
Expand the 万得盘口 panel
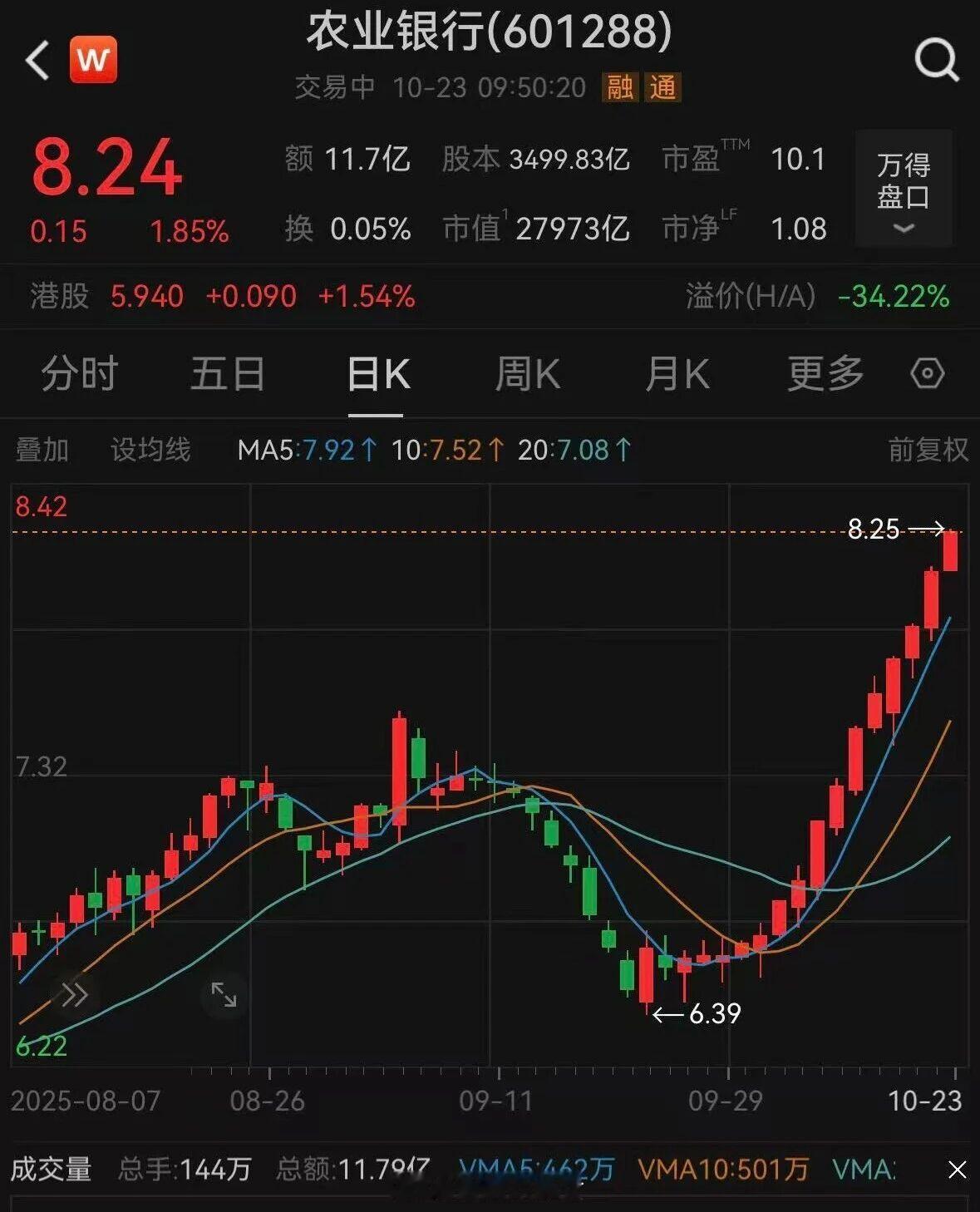[904, 189]
